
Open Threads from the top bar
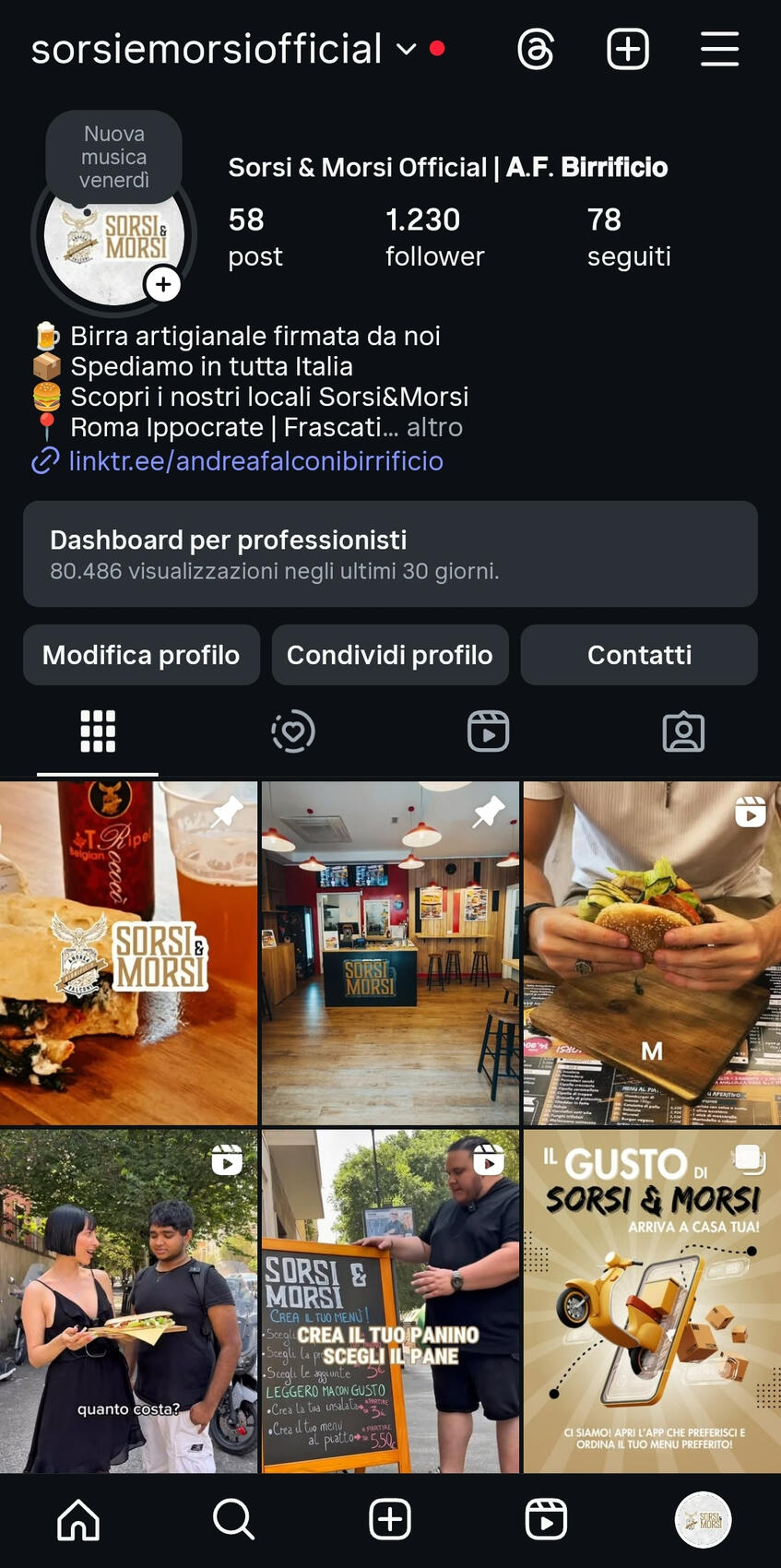coord(536,49)
